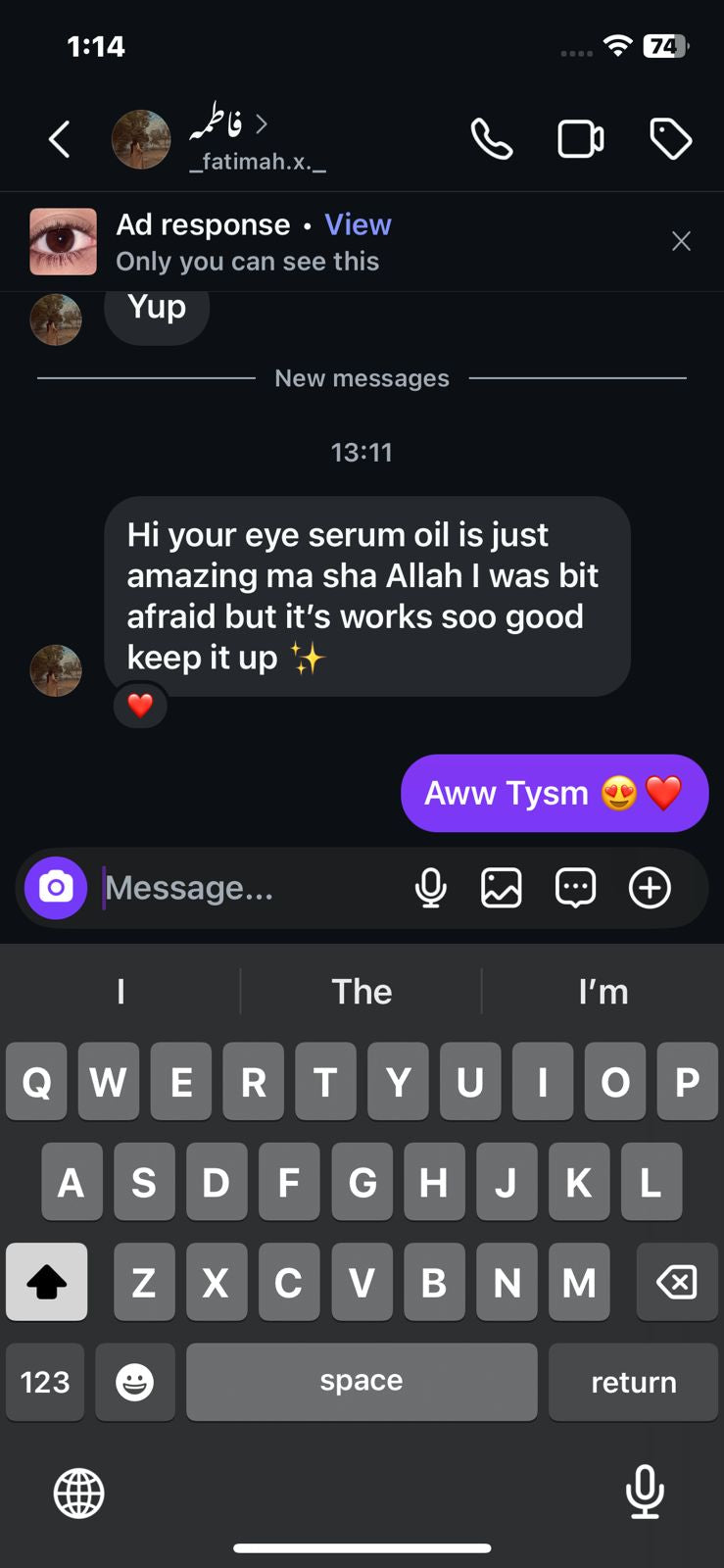Image resolution: width=724 pixels, height=1568 pixels.
Task: Tap the heart reaction under the serum message
Action: click(140, 705)
